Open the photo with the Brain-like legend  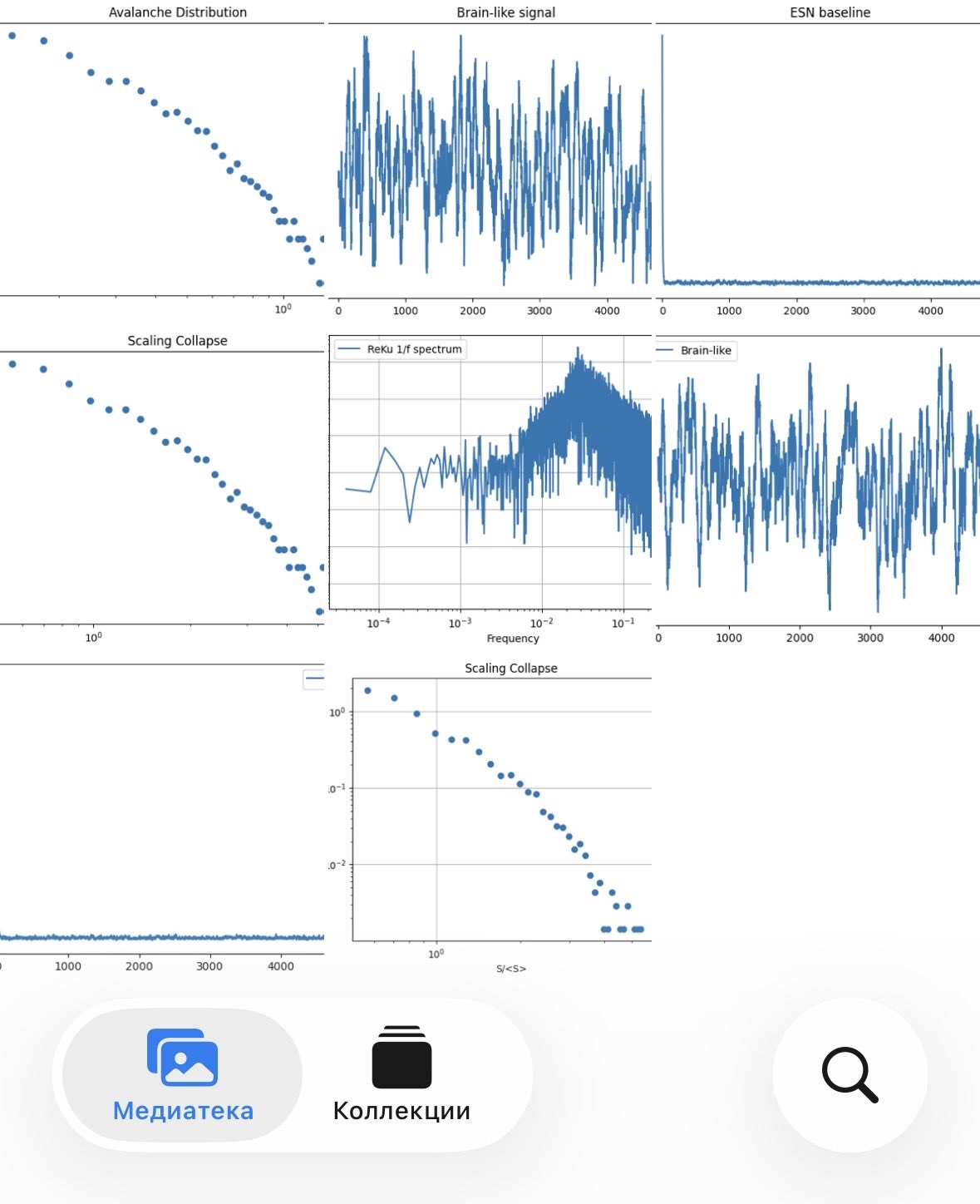(818, 490)
